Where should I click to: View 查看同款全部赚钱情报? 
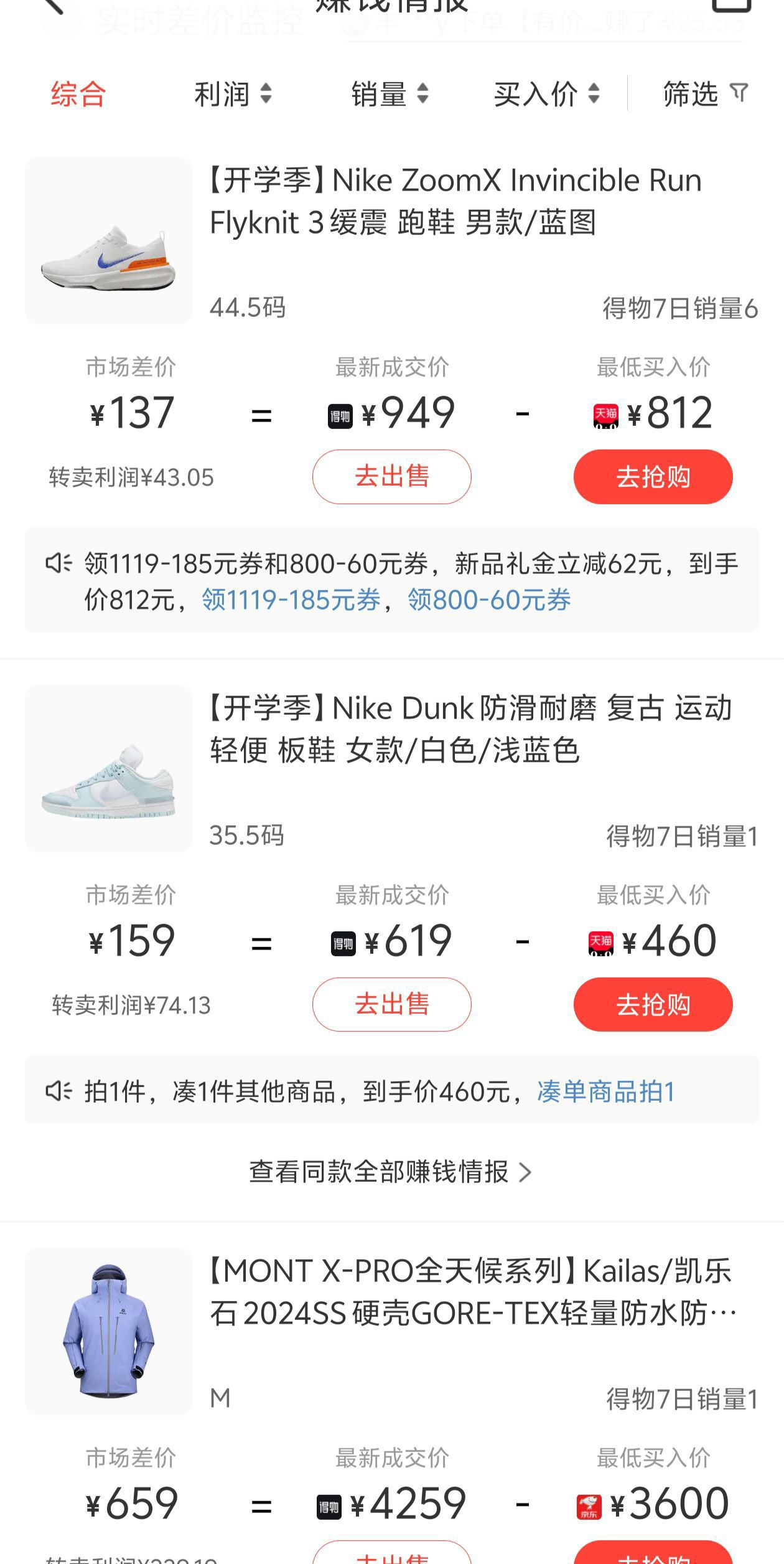391,1172
